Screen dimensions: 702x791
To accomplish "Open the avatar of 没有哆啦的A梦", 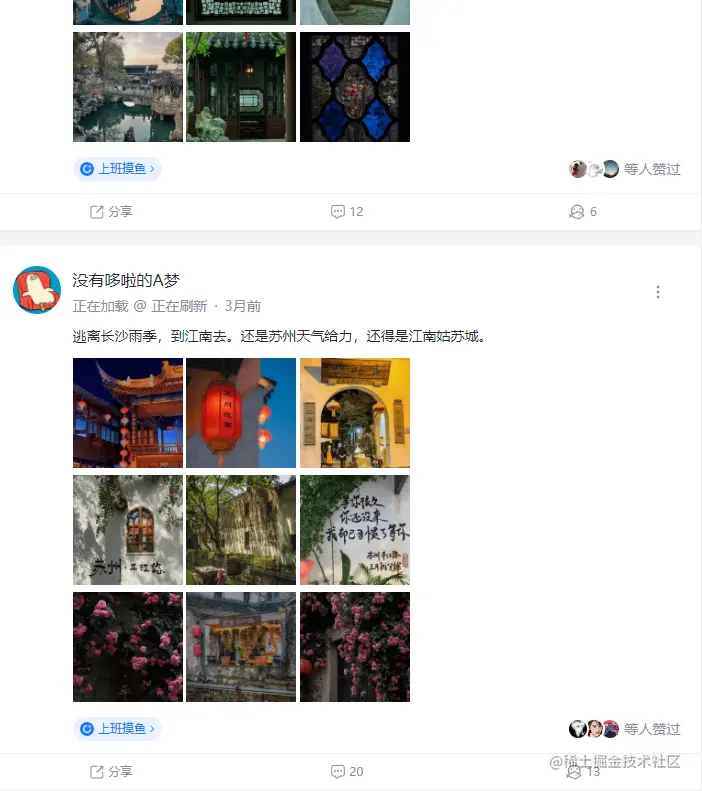I will [x=37, y=291].
